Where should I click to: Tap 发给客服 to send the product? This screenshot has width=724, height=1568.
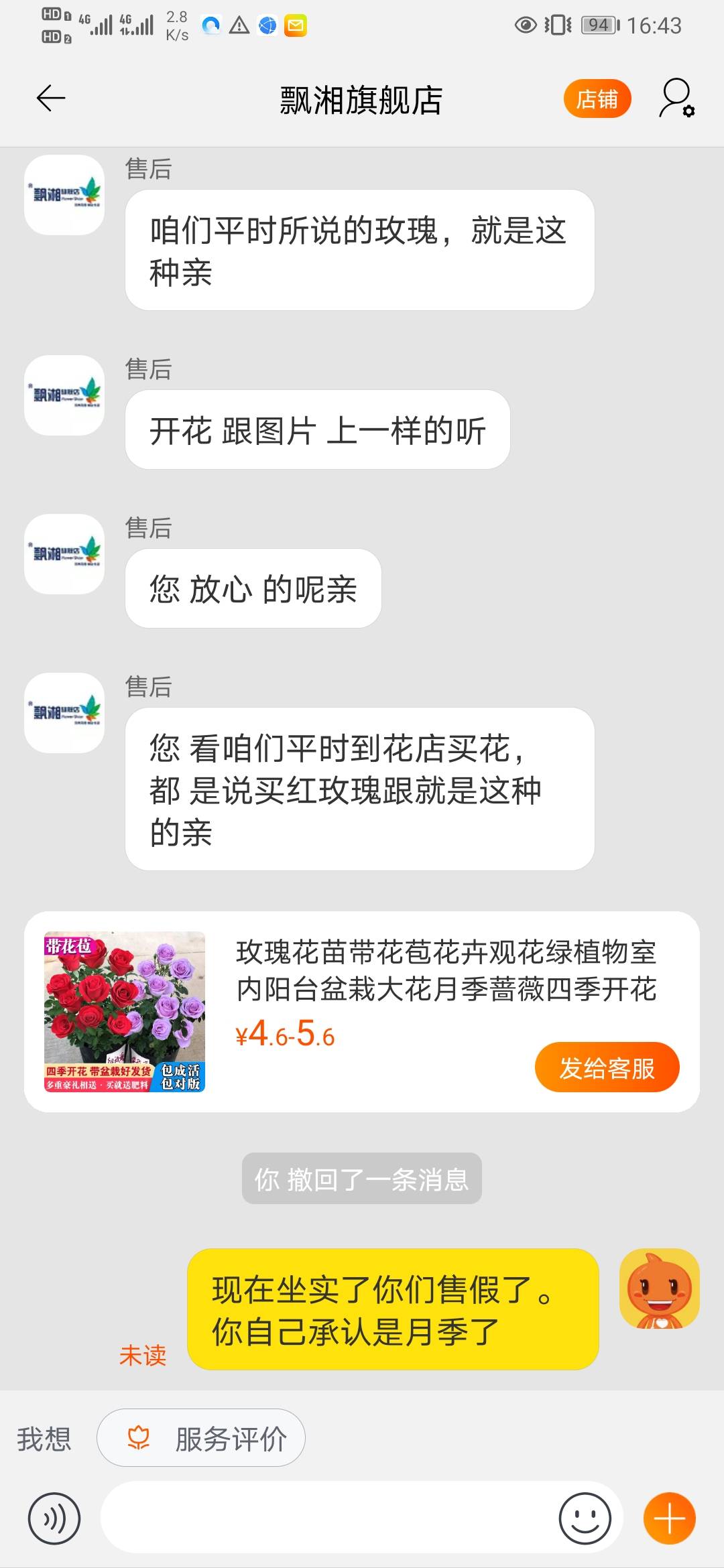[607, 1067]
